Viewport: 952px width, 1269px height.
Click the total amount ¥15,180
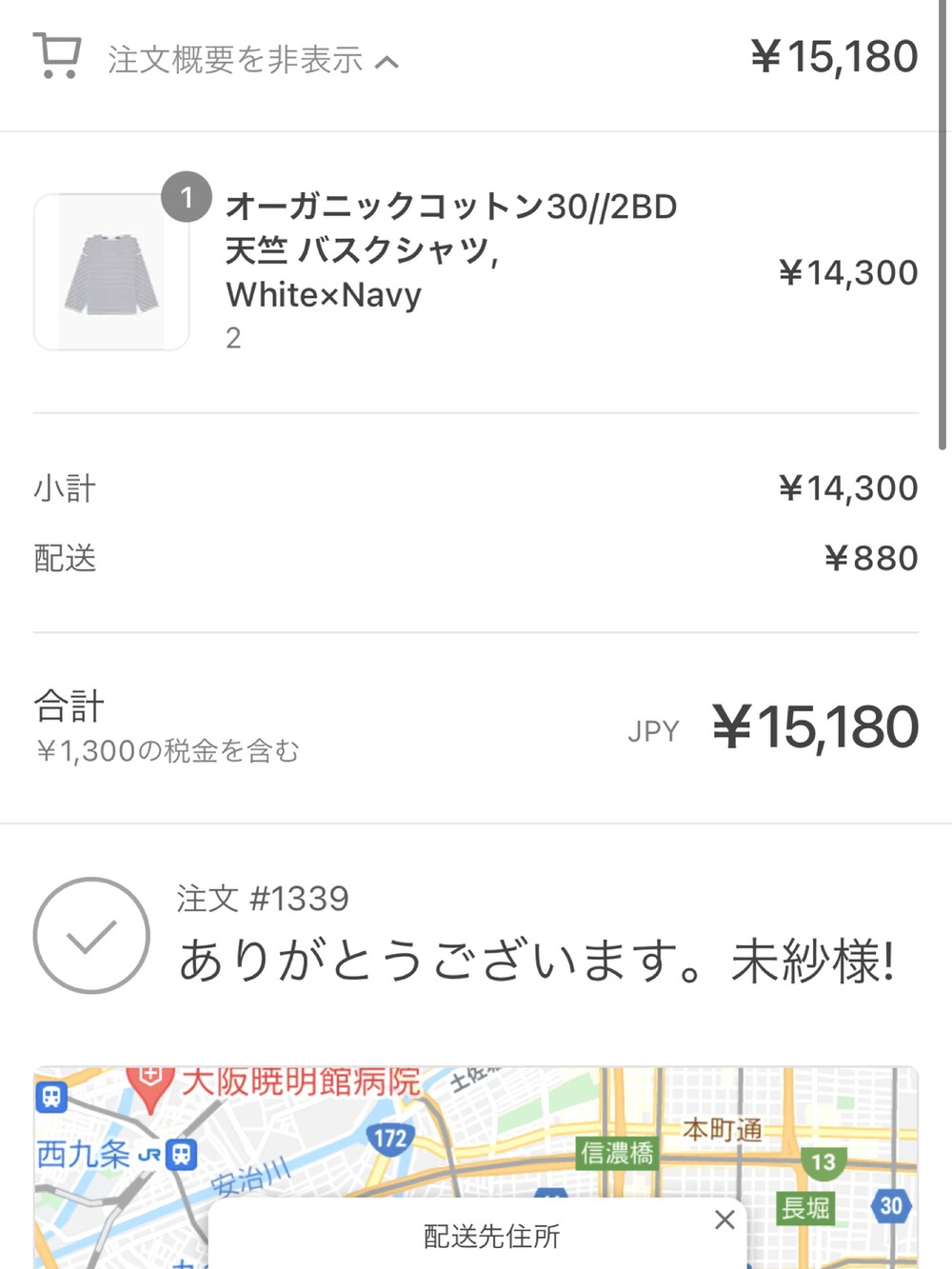pos(816,727)
